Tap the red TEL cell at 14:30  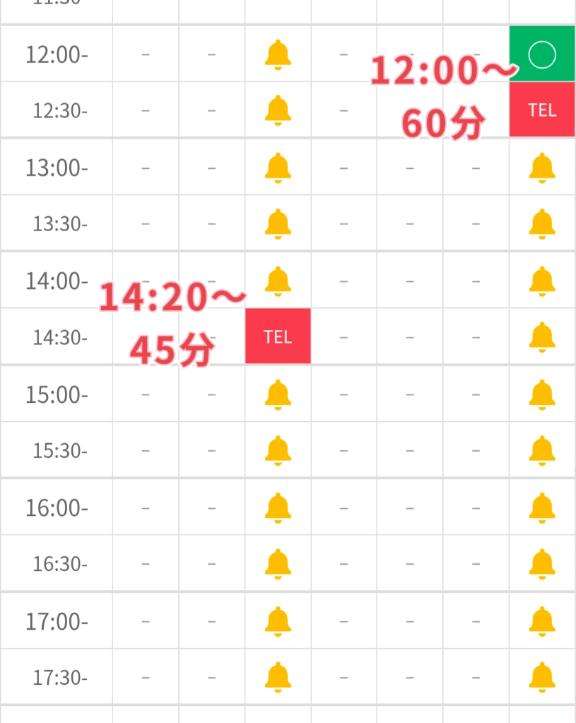pyautogui.click(x=278, y=336)
